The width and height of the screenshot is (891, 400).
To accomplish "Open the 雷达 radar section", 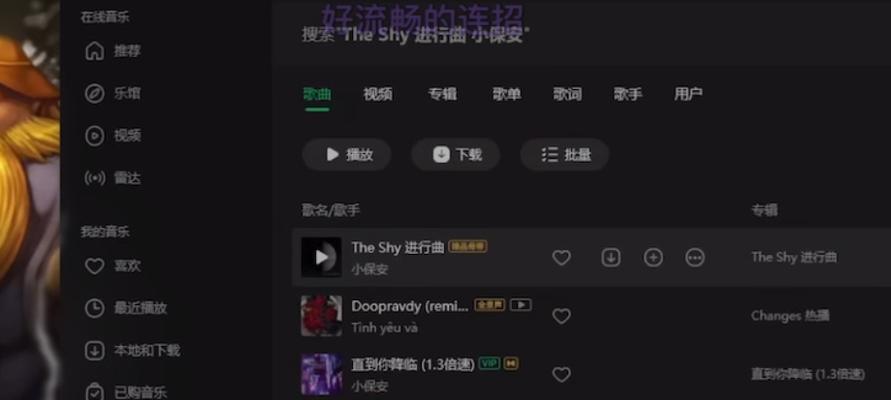I will pos(113,178).
